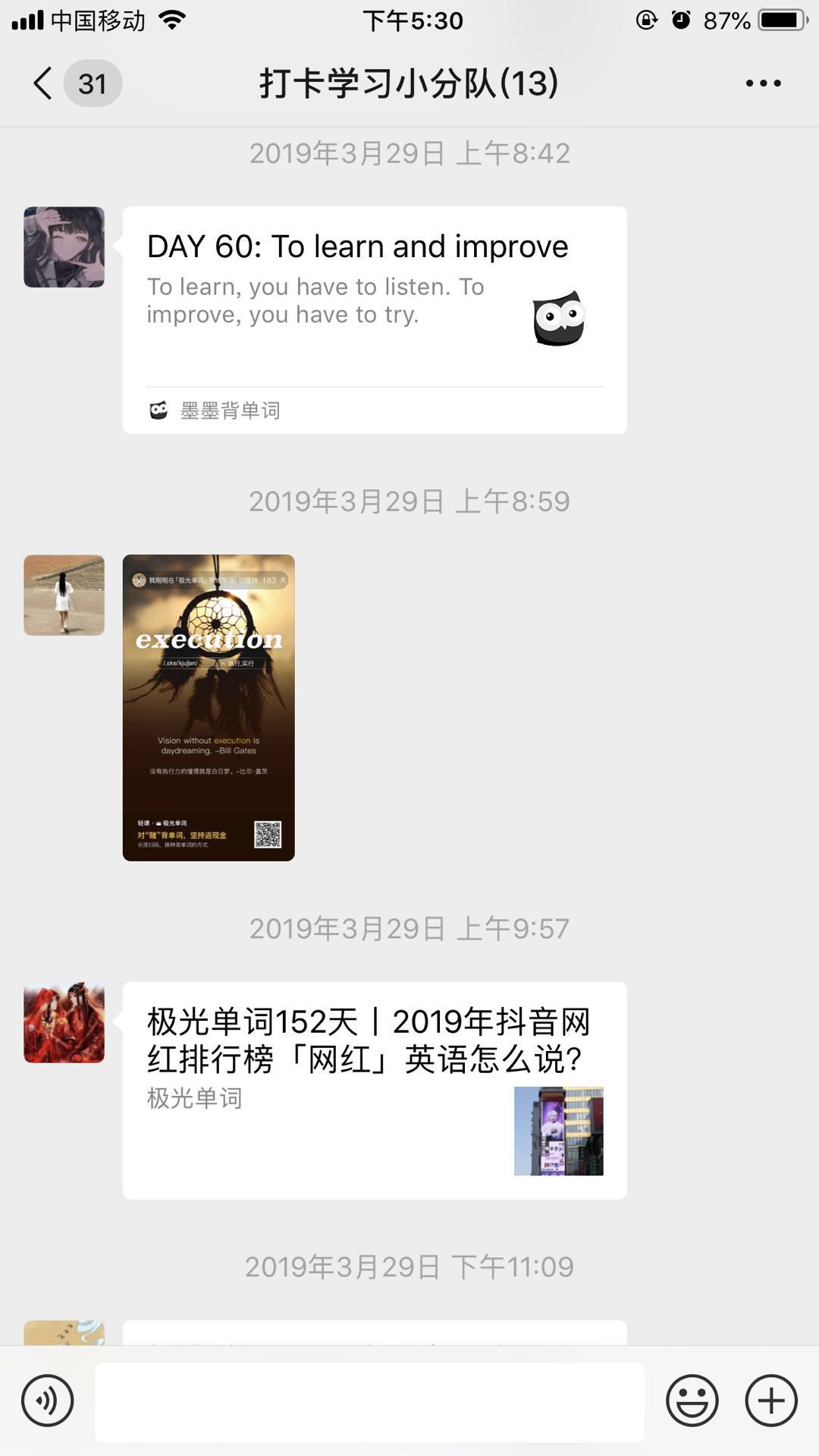The width and height of the screenshot is (819, 1456).
Task: View profile of girl in white dress avatar
Action: click(64, 595)
